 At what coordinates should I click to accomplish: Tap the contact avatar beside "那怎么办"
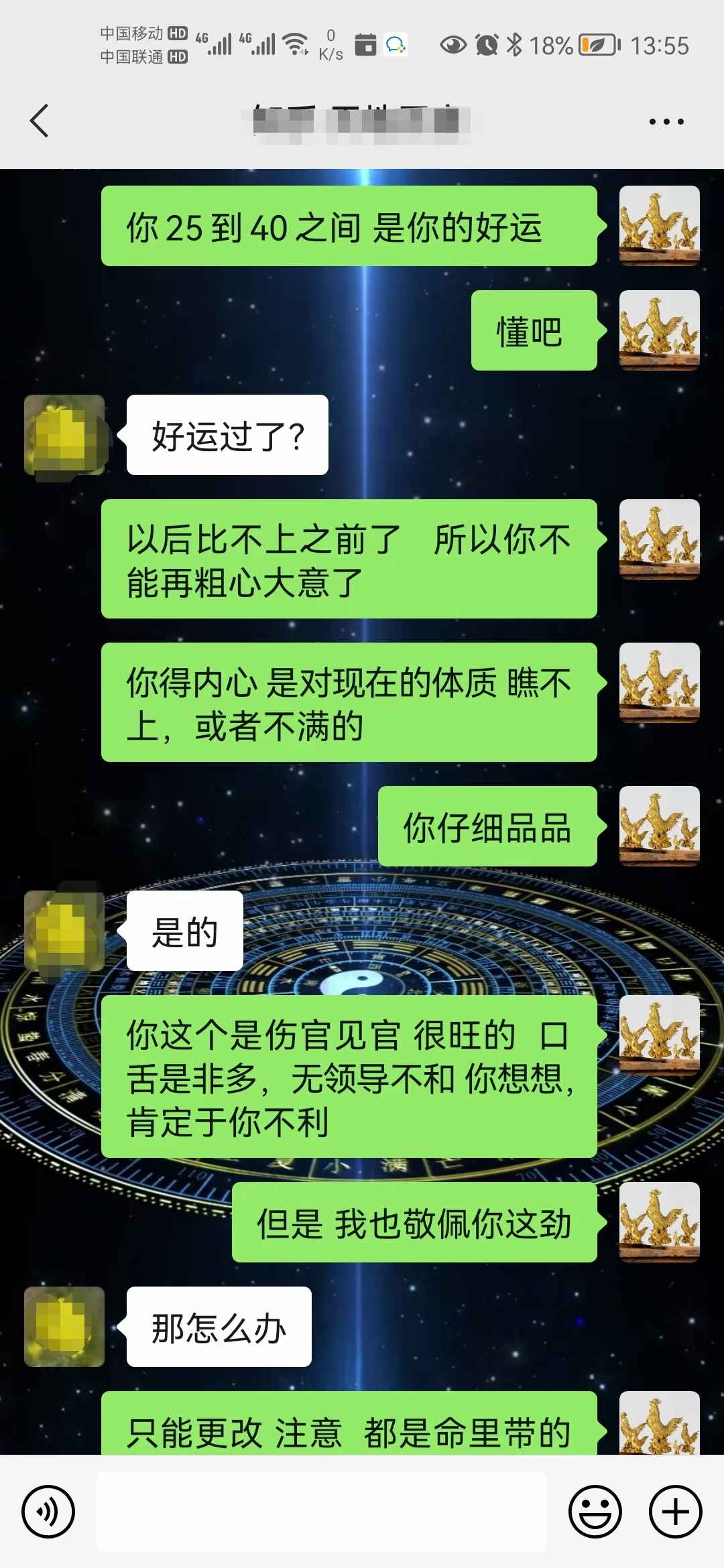64,1327
